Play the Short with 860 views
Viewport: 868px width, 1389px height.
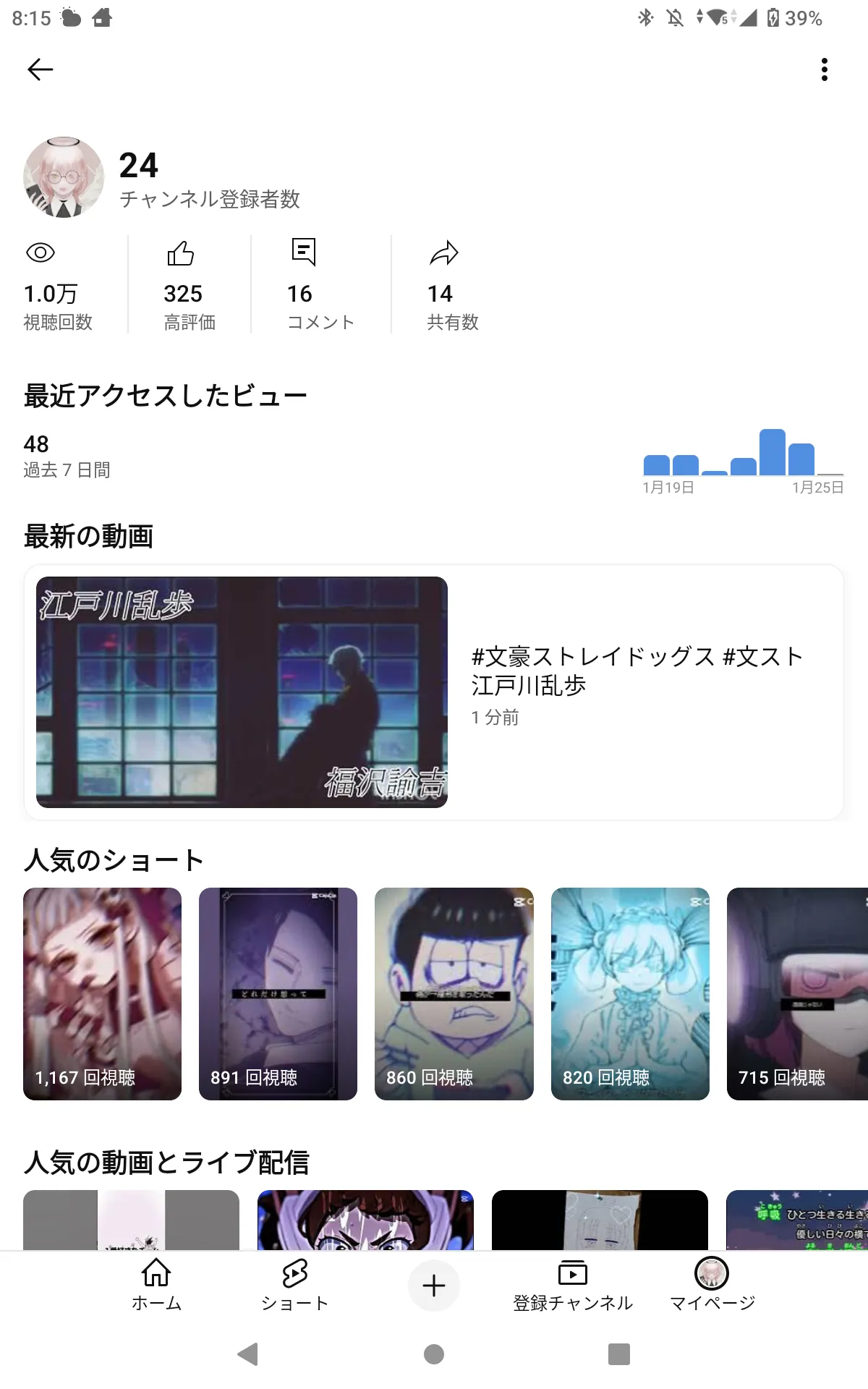point(454,993)
